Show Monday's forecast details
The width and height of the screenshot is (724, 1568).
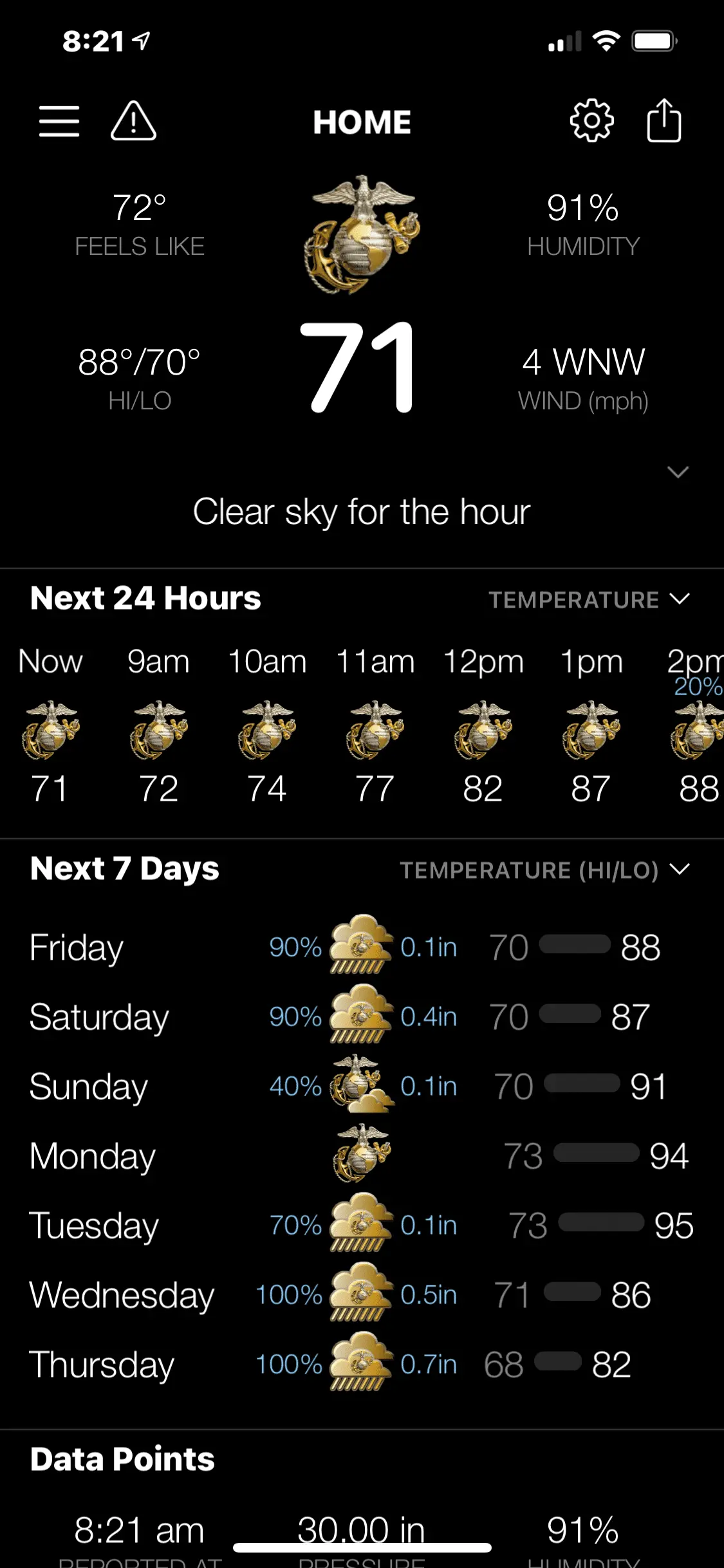(362, 1156)
